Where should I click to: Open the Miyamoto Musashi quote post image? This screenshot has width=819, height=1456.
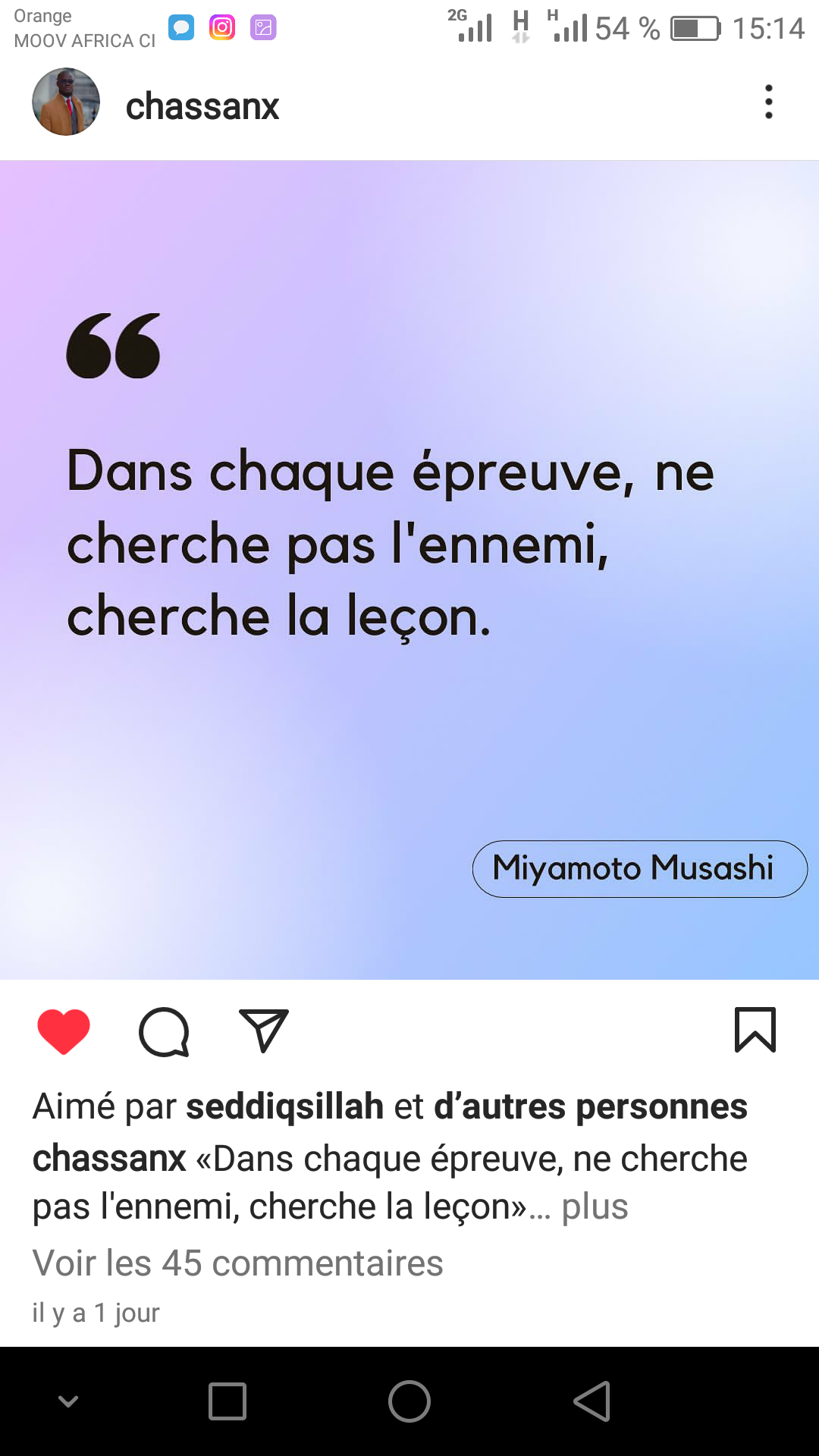tap(409, 569)
